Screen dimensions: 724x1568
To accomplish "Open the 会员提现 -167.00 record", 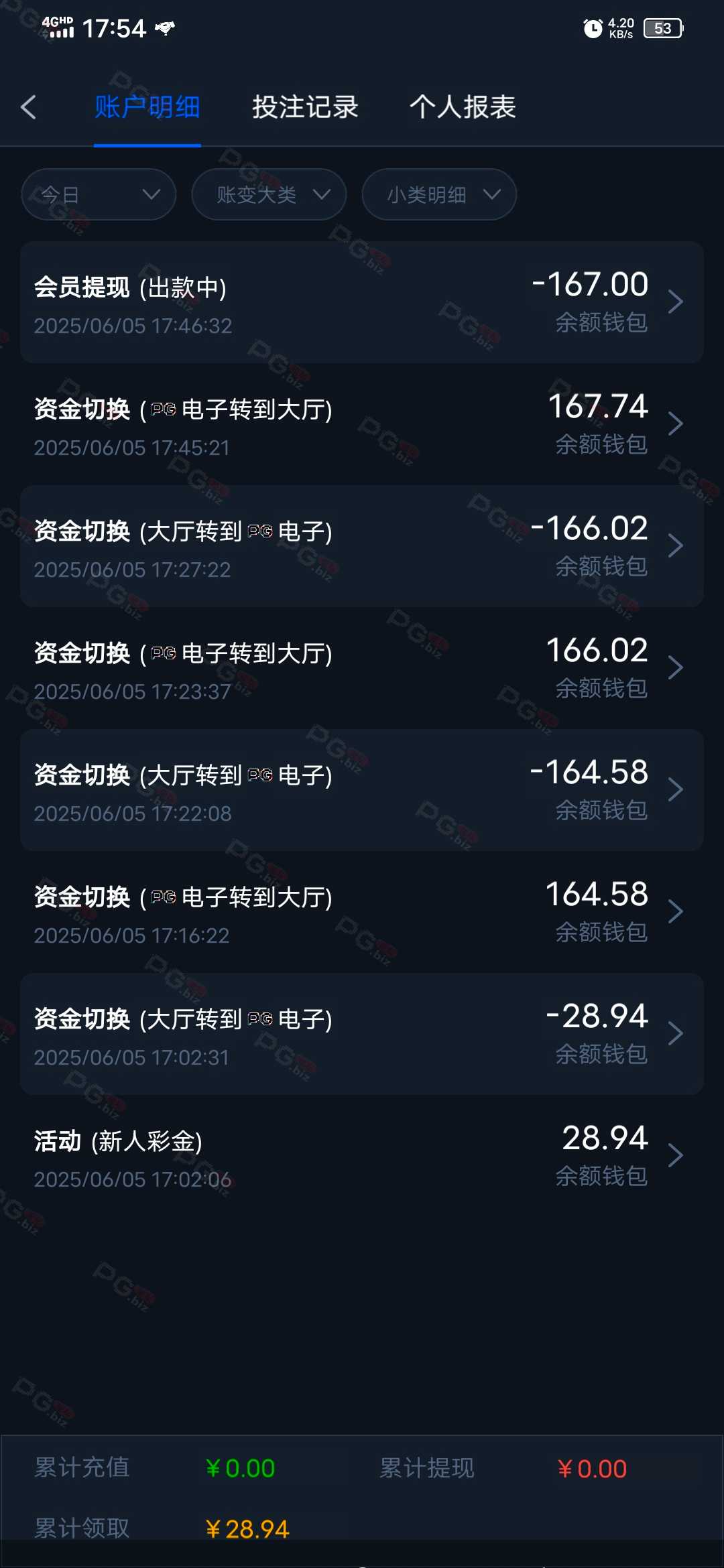I will click(x=362, y=302).
